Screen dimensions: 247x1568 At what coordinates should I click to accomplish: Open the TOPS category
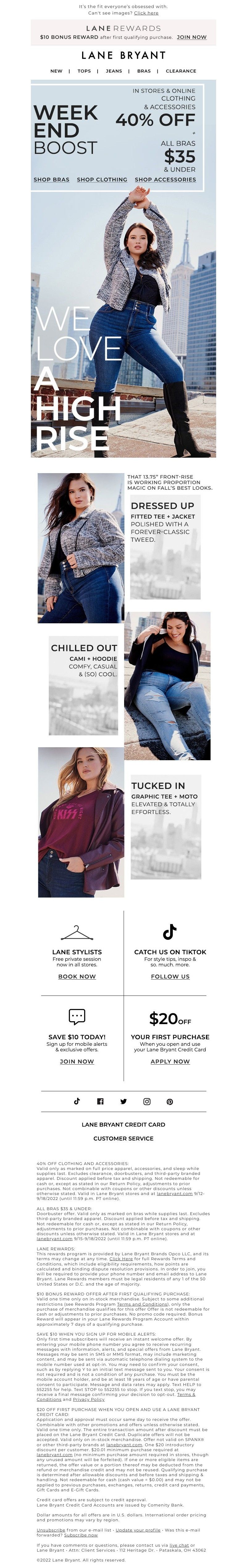pos(85,70)
